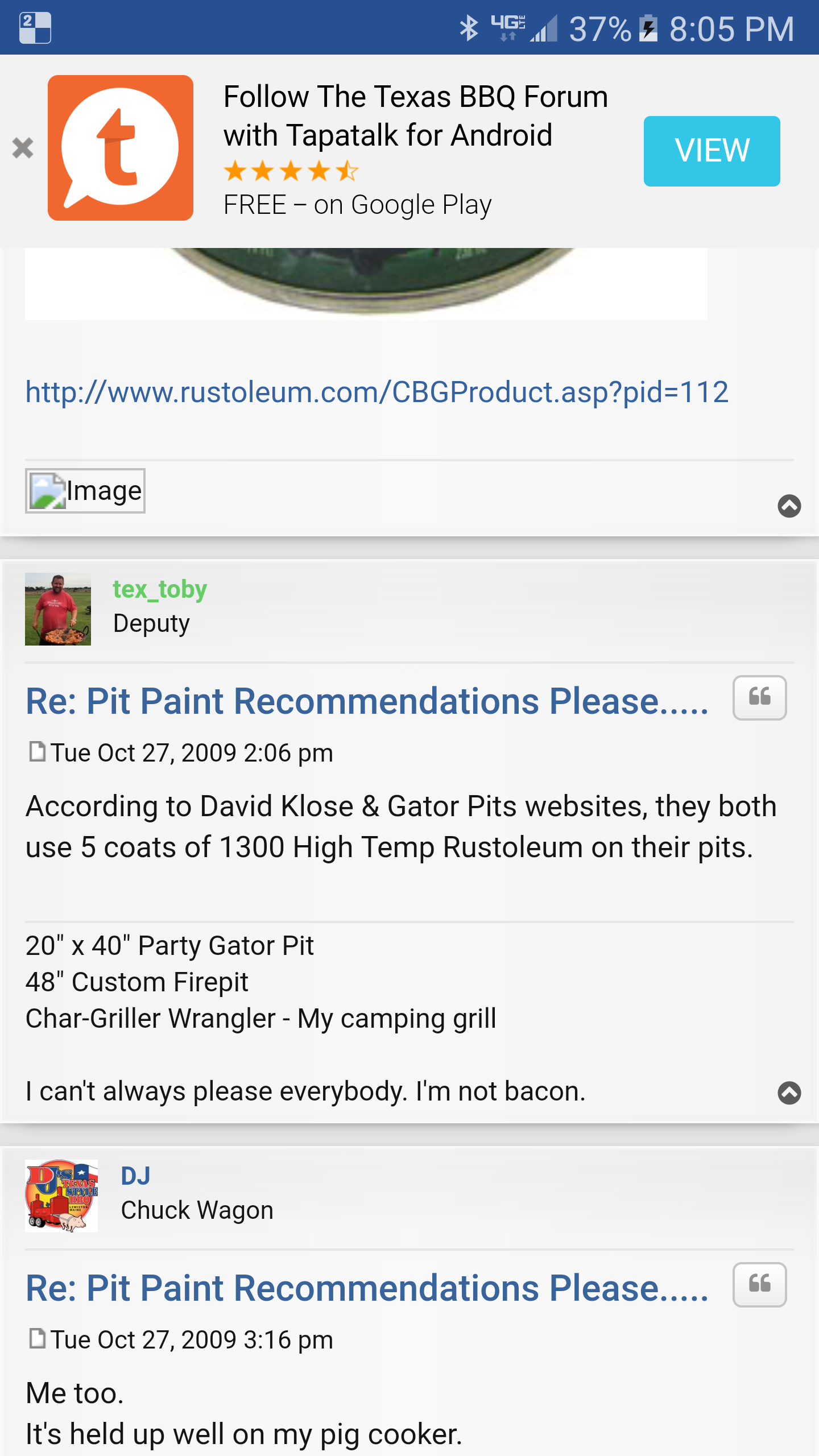Tap tex_toby's avatar picture
The width and height of the screenshot is (819, 1456).
point(58,609)
